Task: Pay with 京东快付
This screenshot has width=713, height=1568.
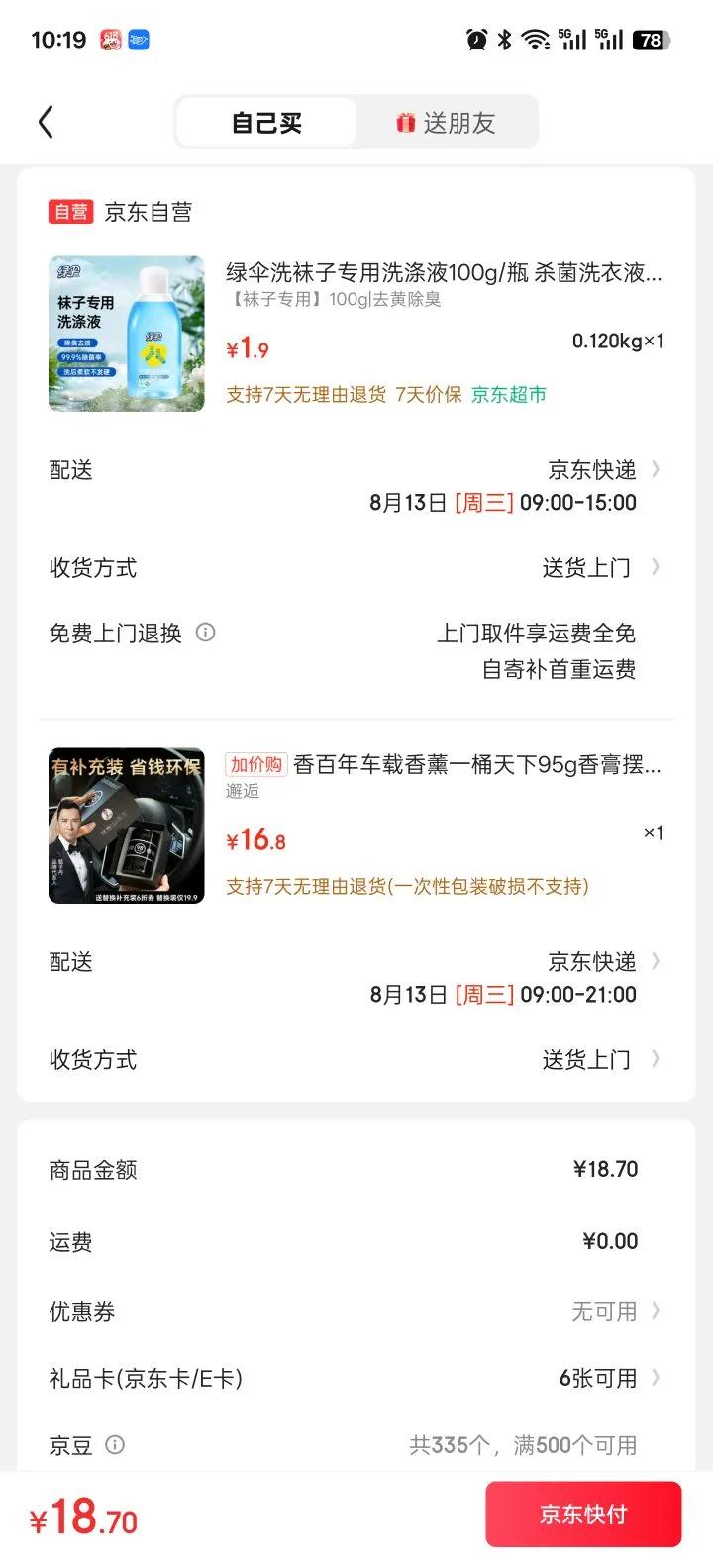Action: click(x=583, y=1515)
